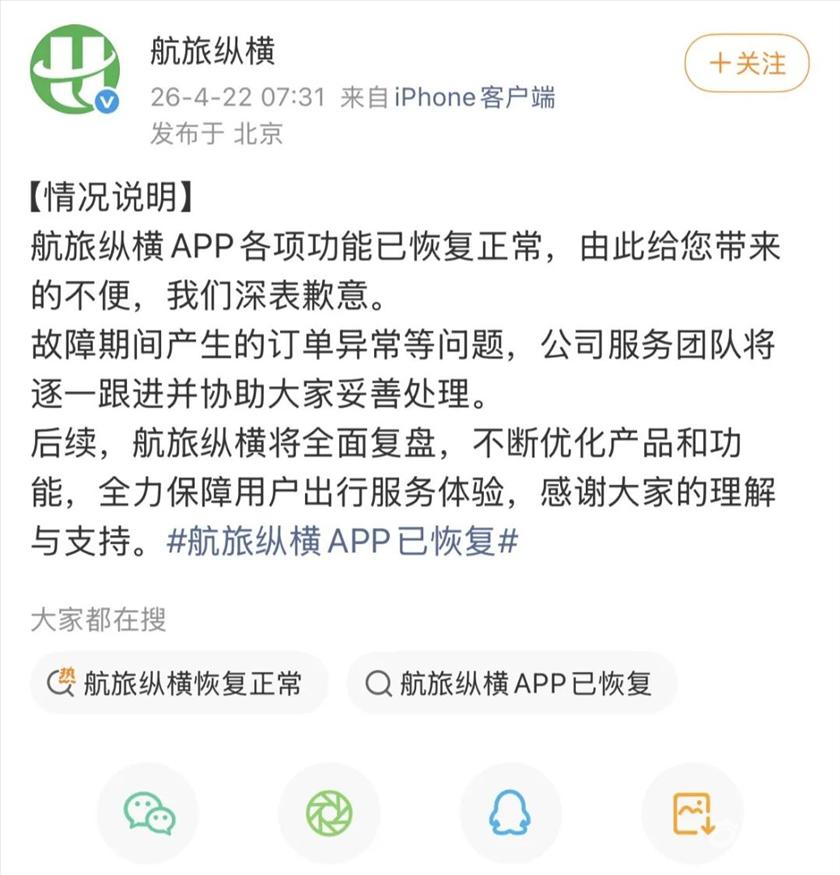Search 航旅纵横APP已恢复 suggestion chip
The width and height of the screenshot is (840, 875).
pos(511,683)
